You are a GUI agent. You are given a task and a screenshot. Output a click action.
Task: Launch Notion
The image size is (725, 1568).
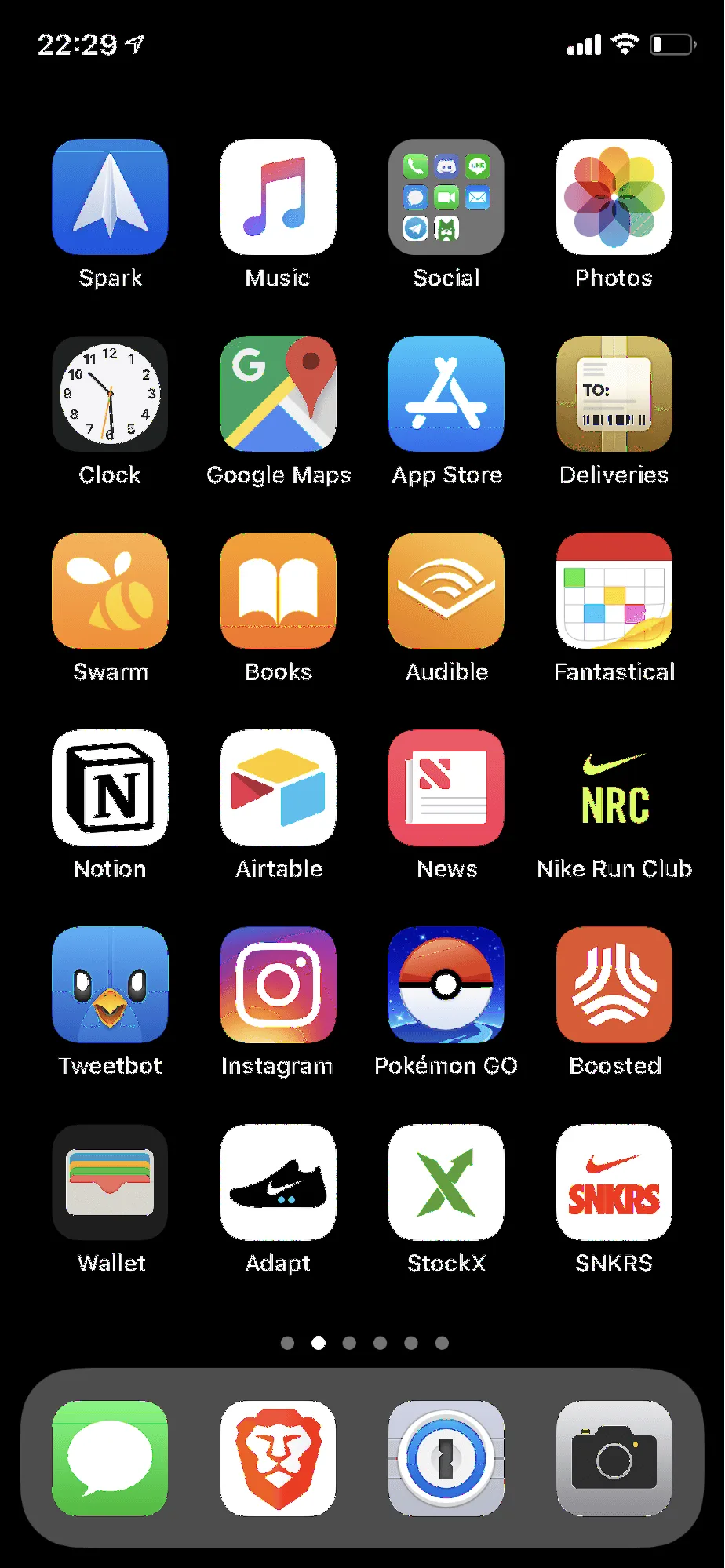tap(110, 788)
